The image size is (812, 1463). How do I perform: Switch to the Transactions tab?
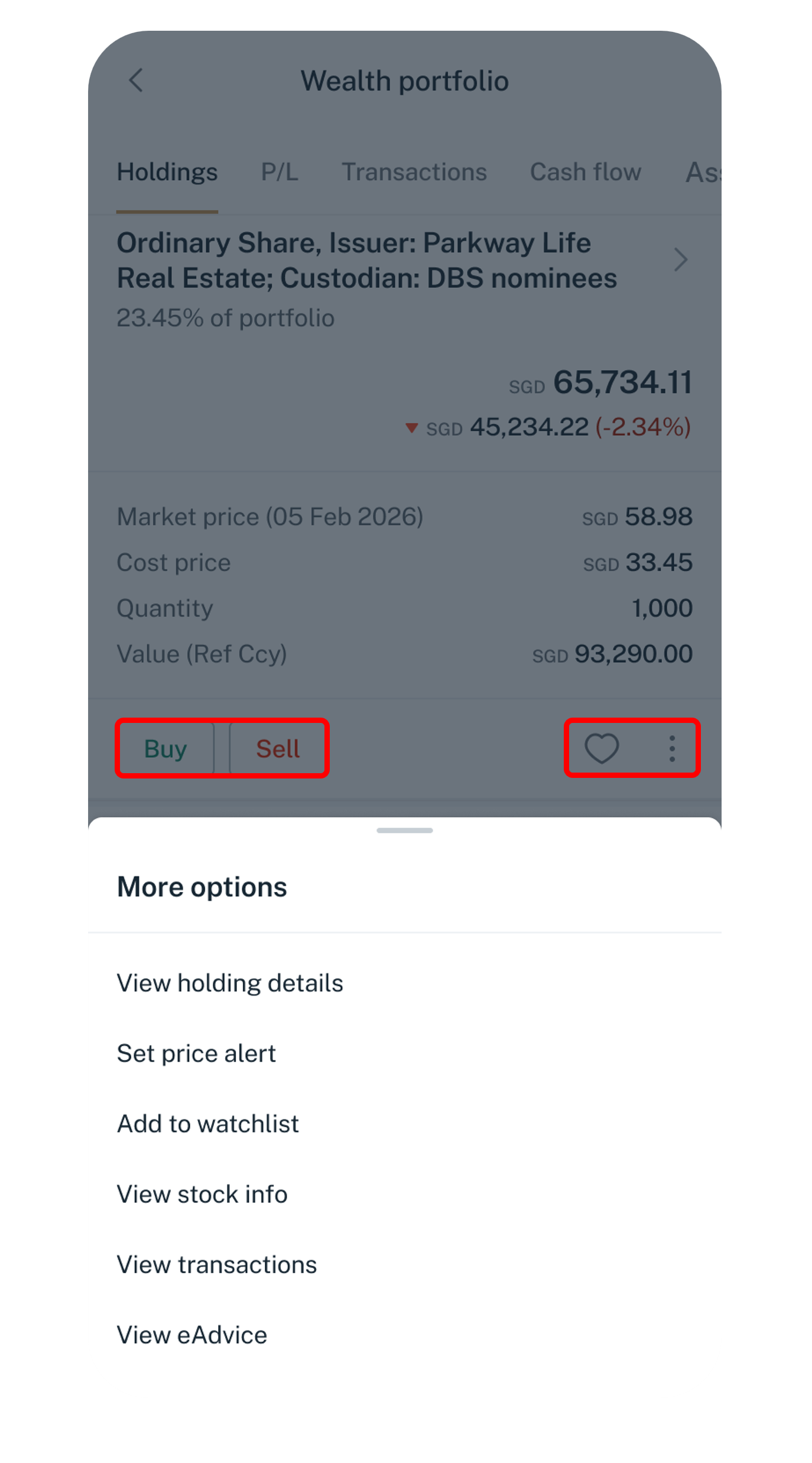click(x=414, y=172)
